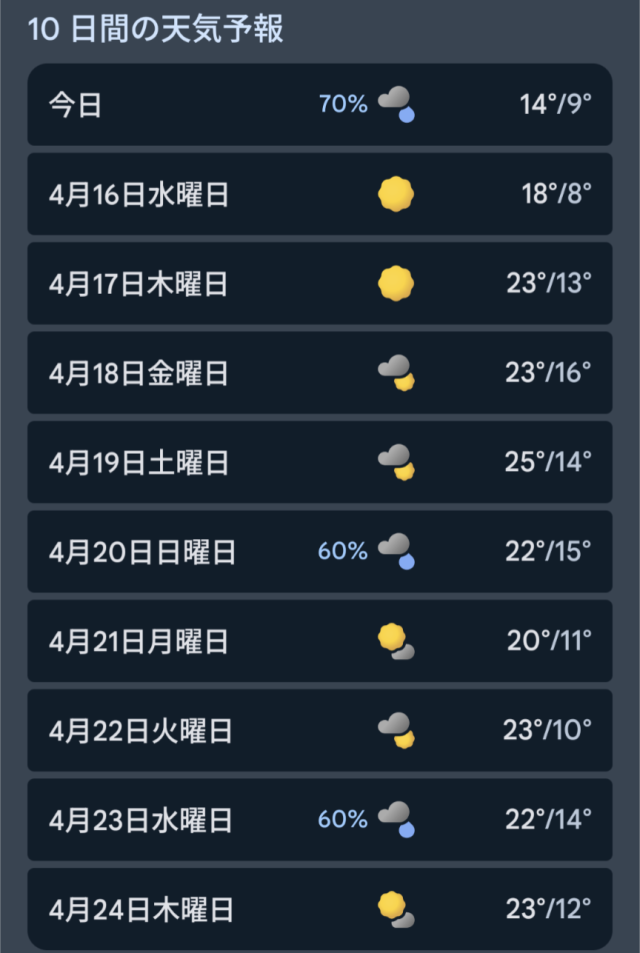Select the 4月18日金曜日 forecast row
Viewport: 640px width, 953px height.
[319, 373]
